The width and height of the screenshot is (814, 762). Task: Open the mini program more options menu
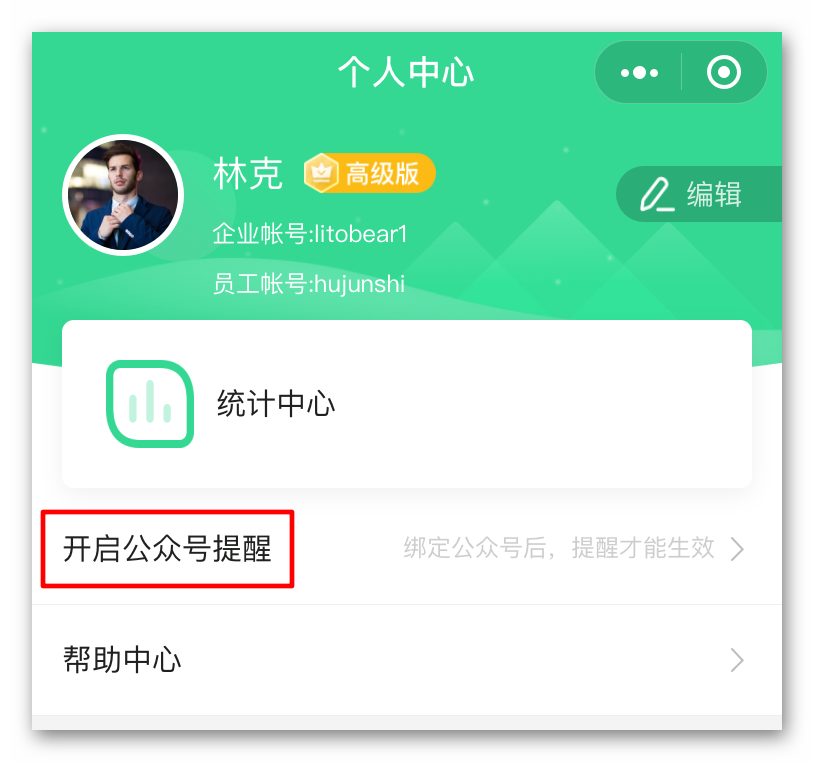pyautogui.click(x=640, y=73)
